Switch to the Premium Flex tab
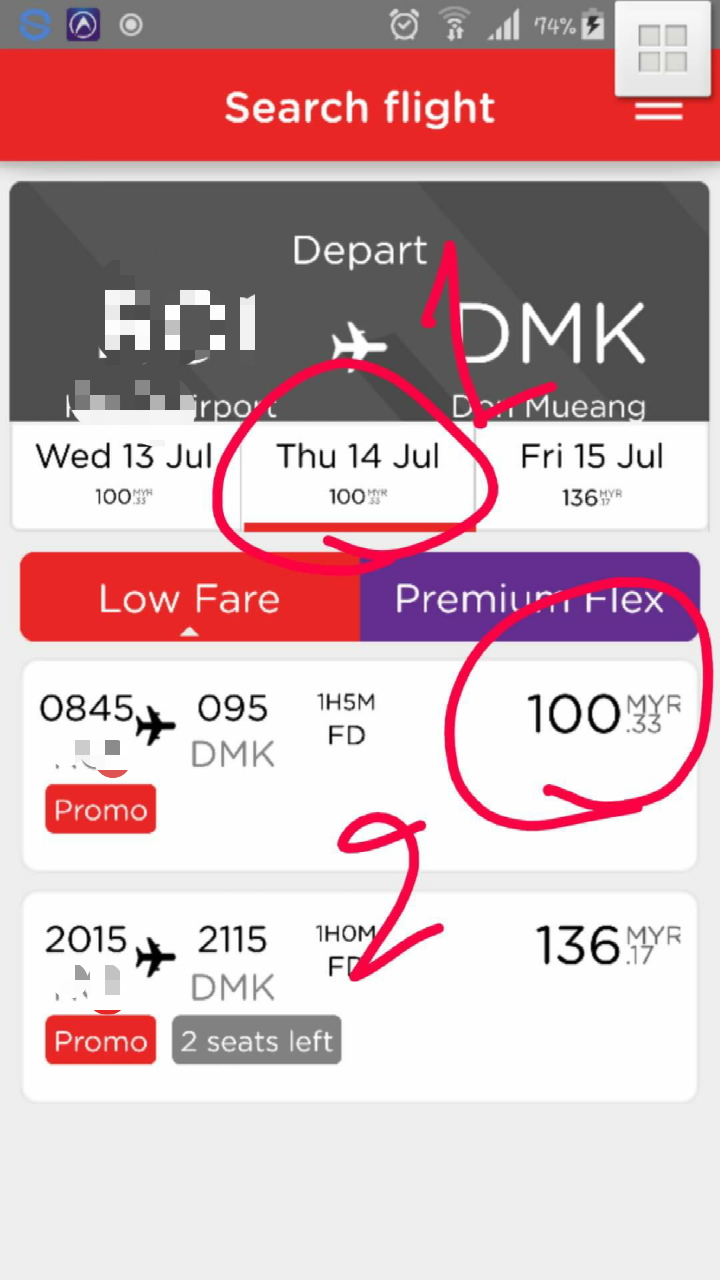Screen dimensions: 720x1280 tap(530, 597)
